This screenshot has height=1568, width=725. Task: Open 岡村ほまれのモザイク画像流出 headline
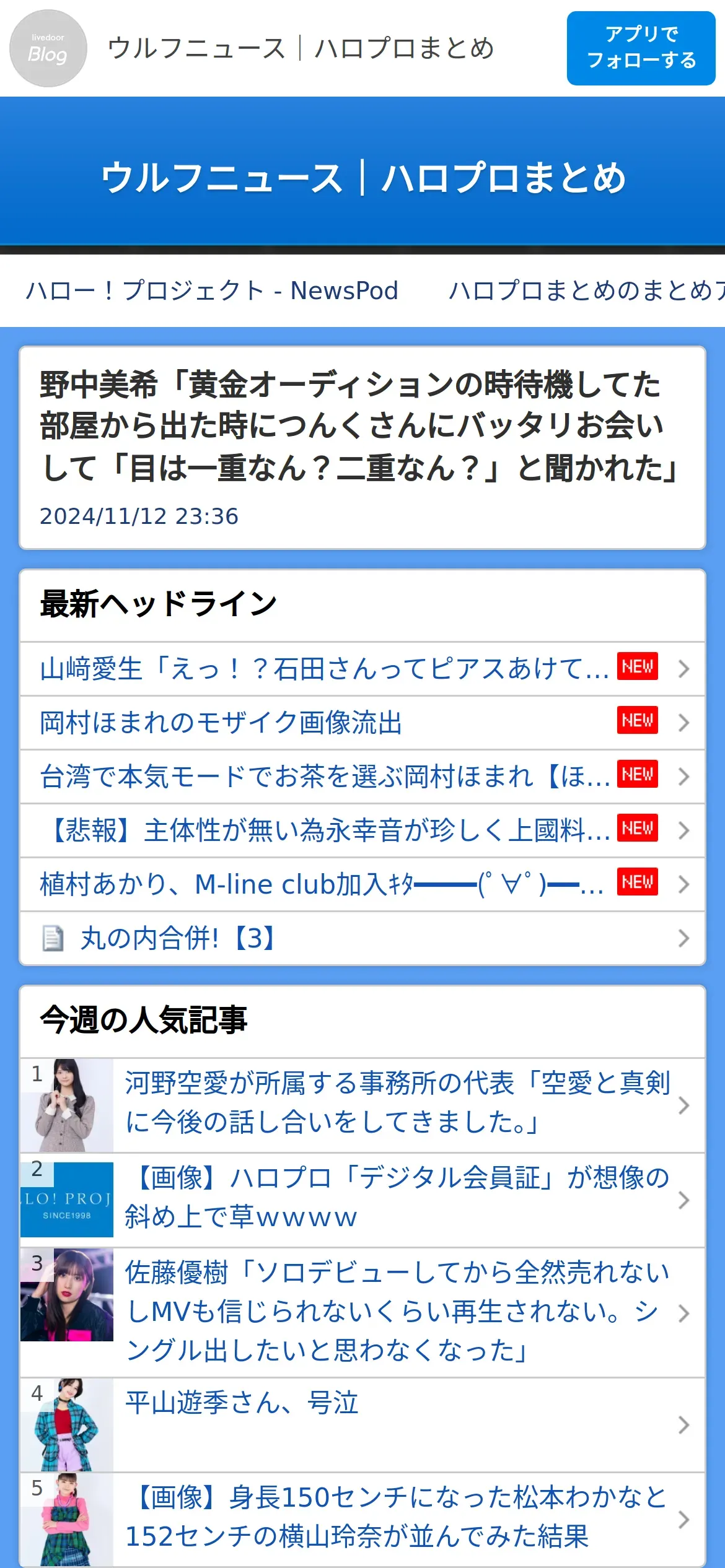pyautogui.click(x=362, y=723)
